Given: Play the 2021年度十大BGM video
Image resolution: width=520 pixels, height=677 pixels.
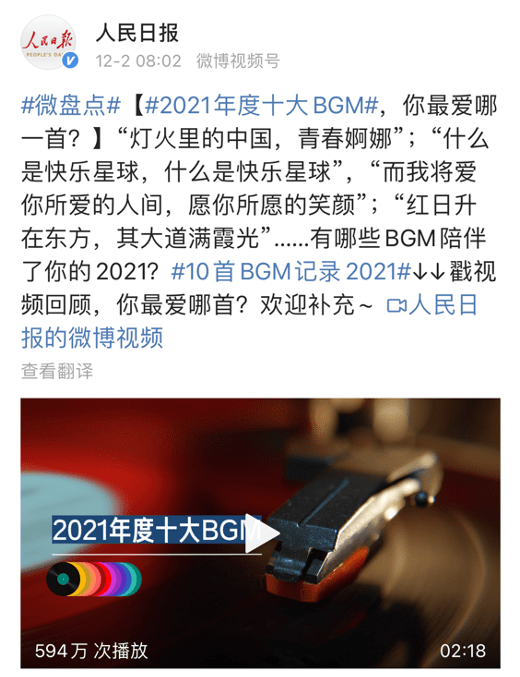Looking at the screenshot, I should pos(260,534).
